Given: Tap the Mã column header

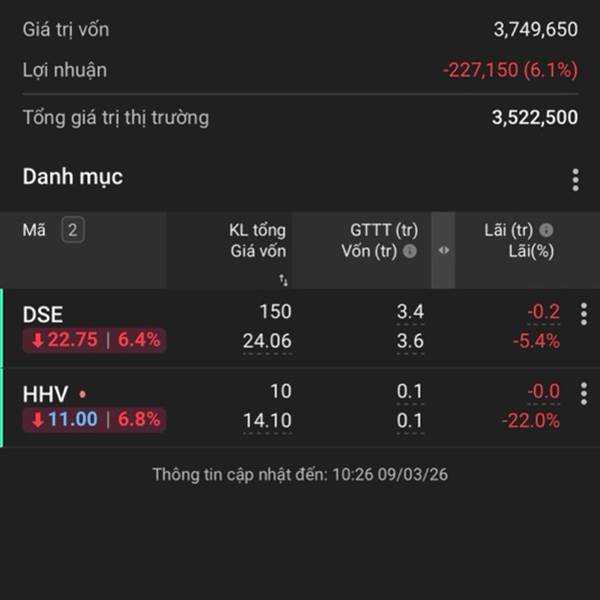Looking at the screenshot, I should click(x=34, y=230).
